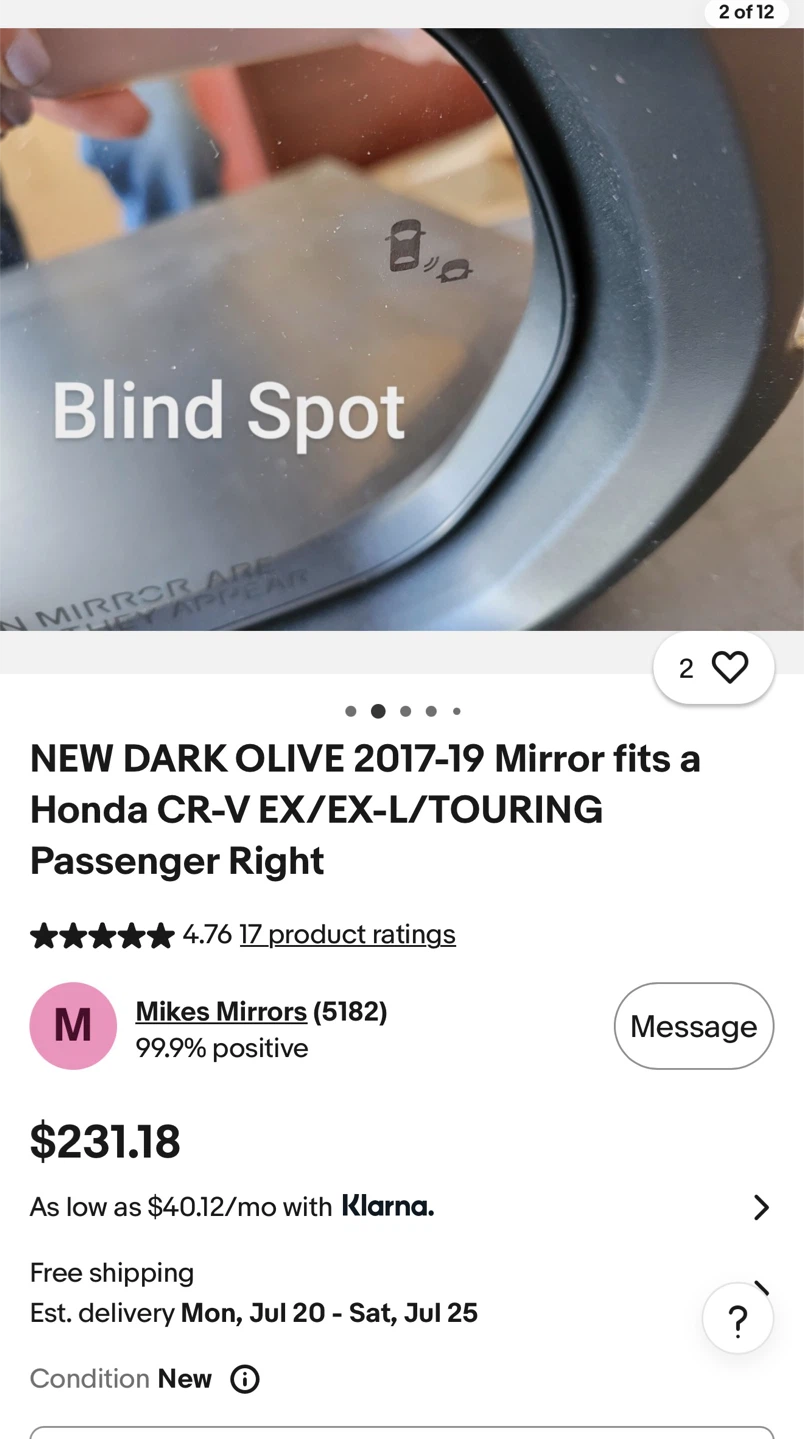The width and height of the screenshot is (804, 1439).
Task: Open the 17 product ratings link
Action: (347, 934)
